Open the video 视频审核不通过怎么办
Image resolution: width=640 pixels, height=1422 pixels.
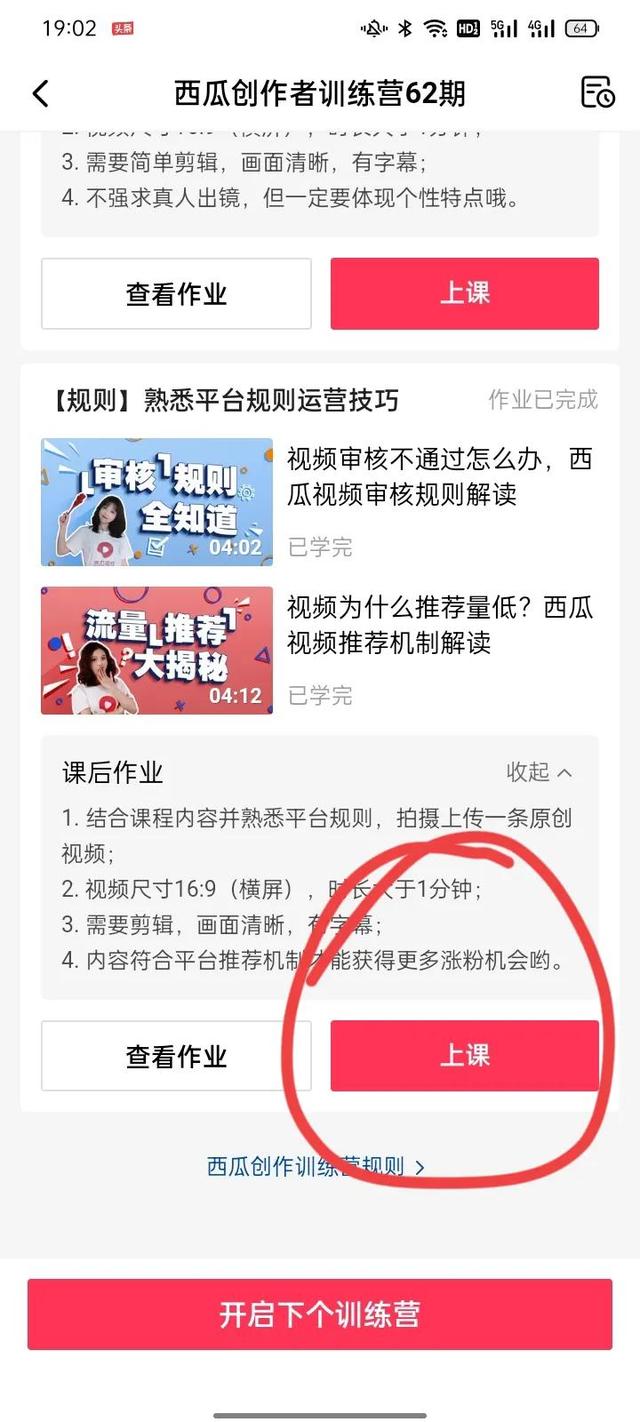(157, 502)
